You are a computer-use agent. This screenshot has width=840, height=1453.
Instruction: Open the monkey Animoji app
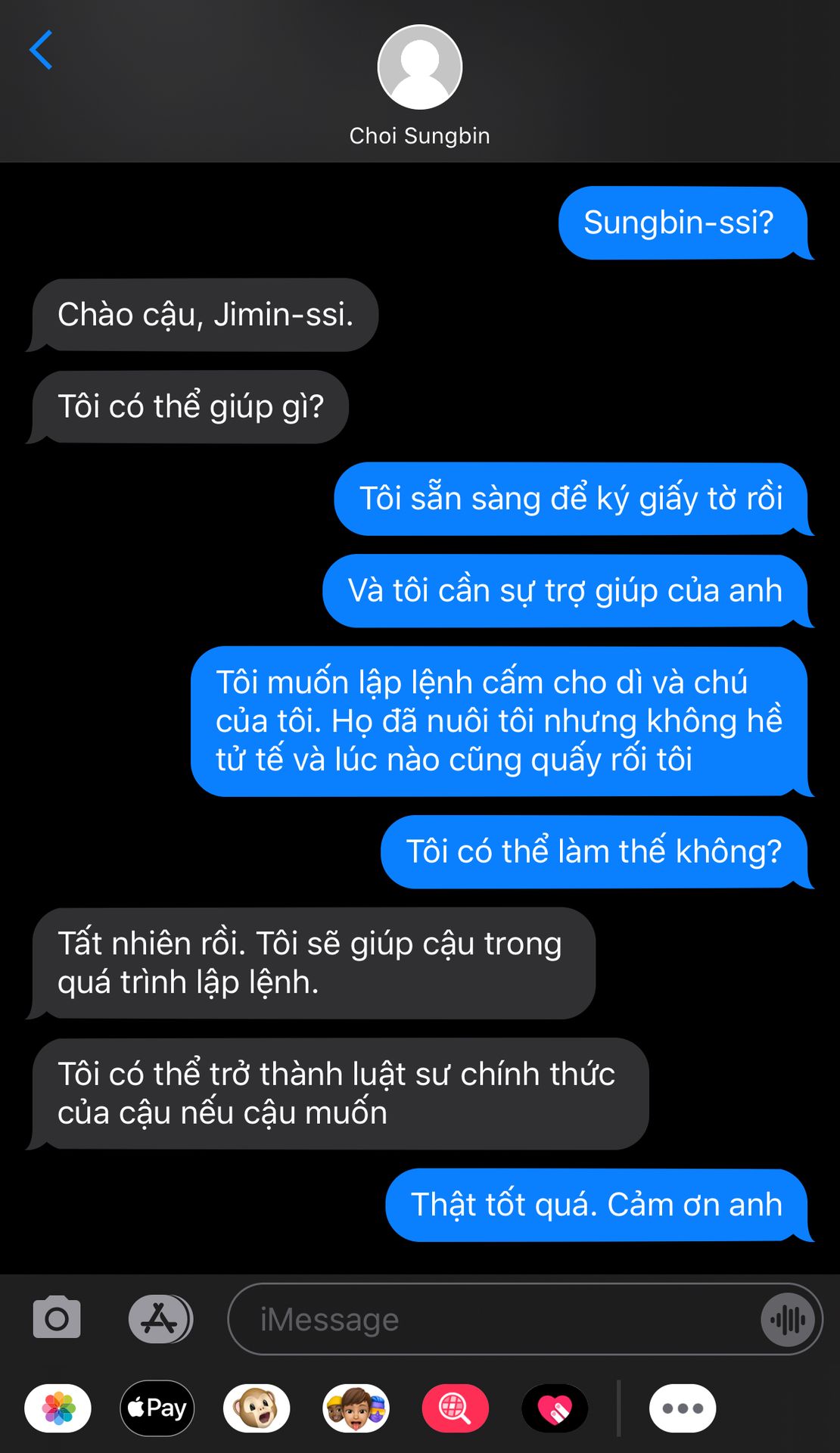[257, 1408]
